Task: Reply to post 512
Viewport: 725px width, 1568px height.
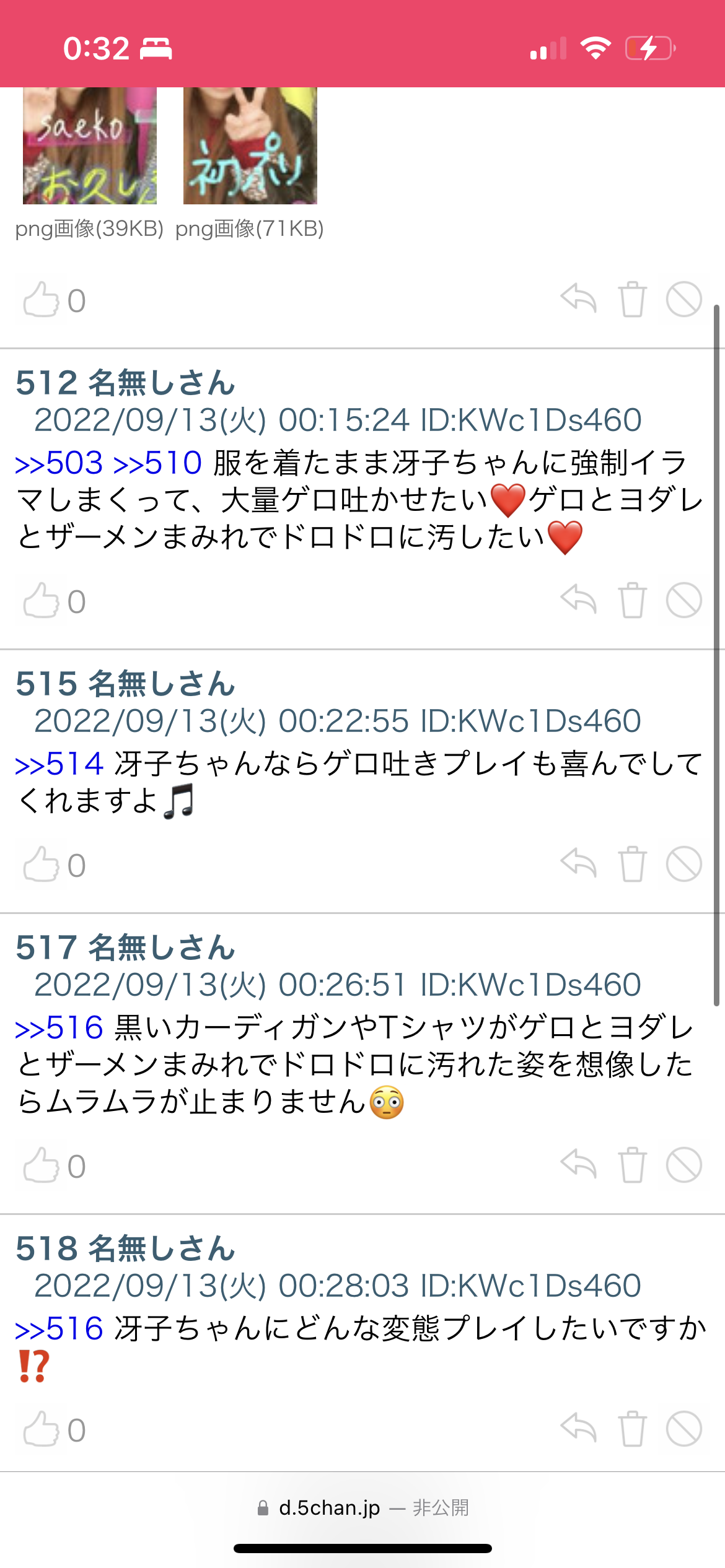Action: 579,600
